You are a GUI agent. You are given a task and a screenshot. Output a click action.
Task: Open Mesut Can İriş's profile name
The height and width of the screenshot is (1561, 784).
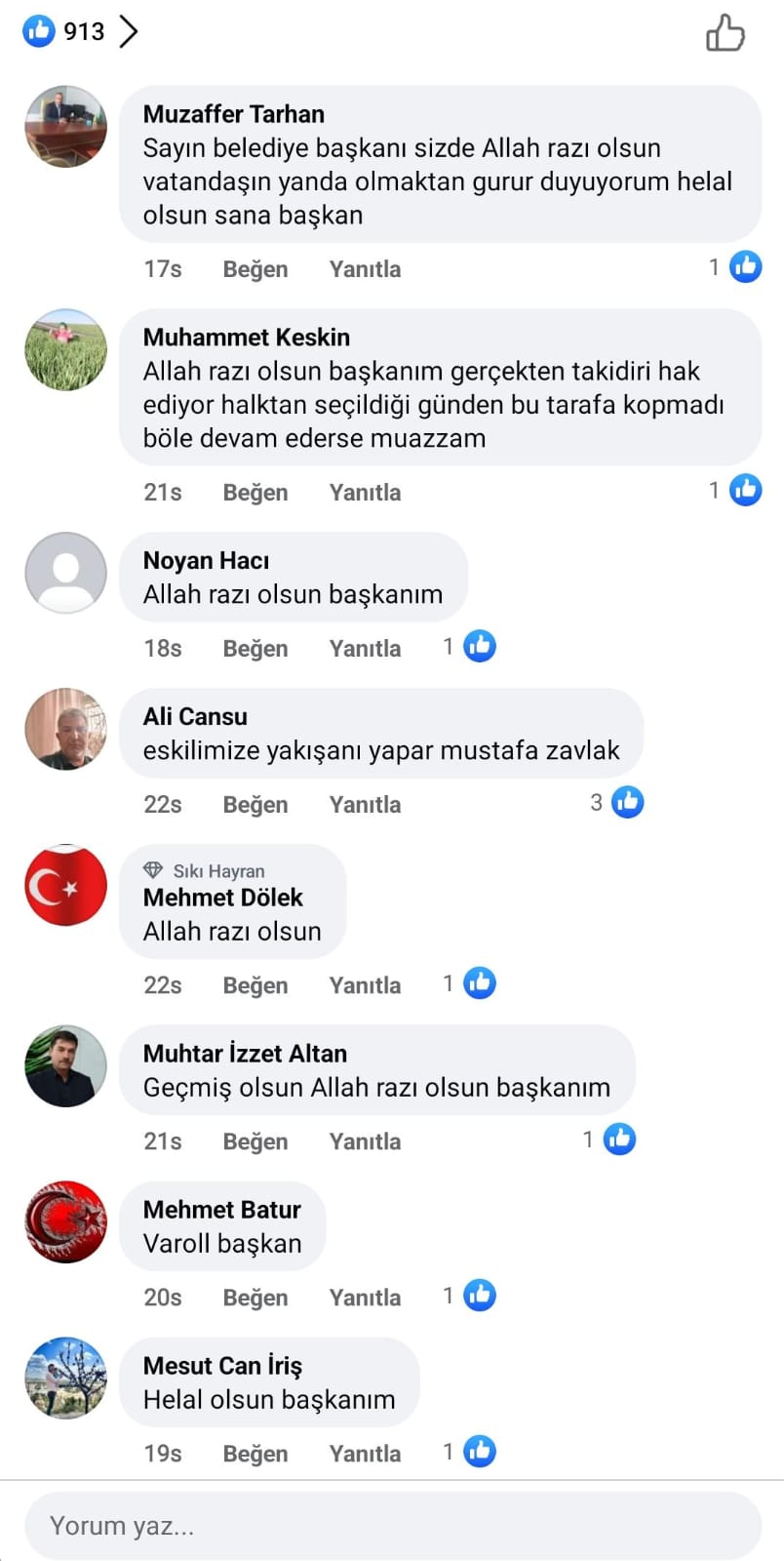click(222, 1366)
